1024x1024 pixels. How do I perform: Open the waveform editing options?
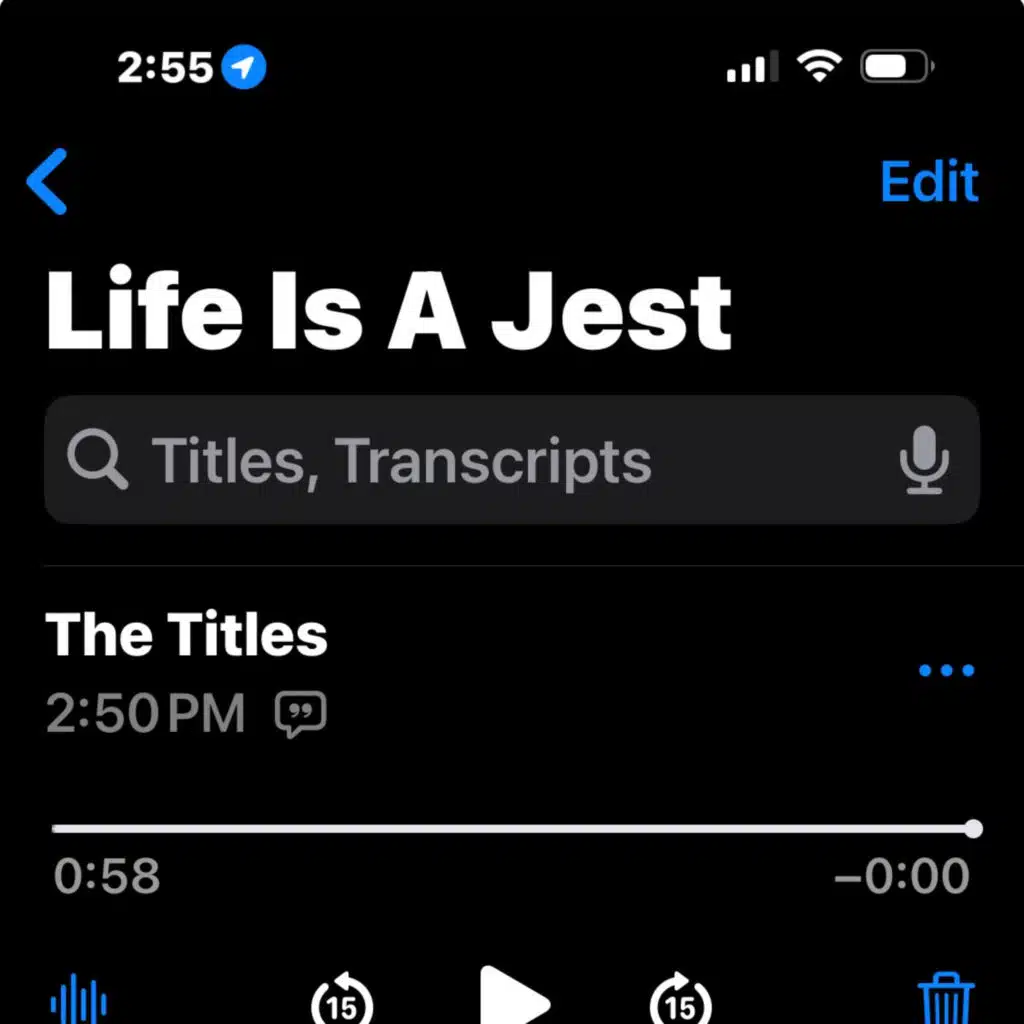coord(79,1000)
